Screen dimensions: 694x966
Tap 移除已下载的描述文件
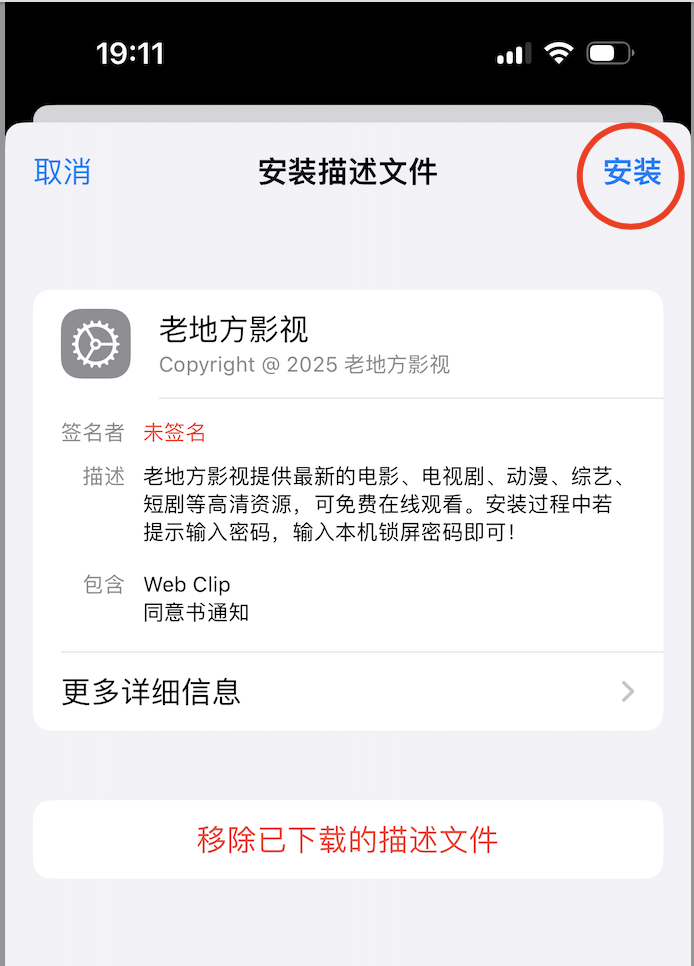coord(348,839)
